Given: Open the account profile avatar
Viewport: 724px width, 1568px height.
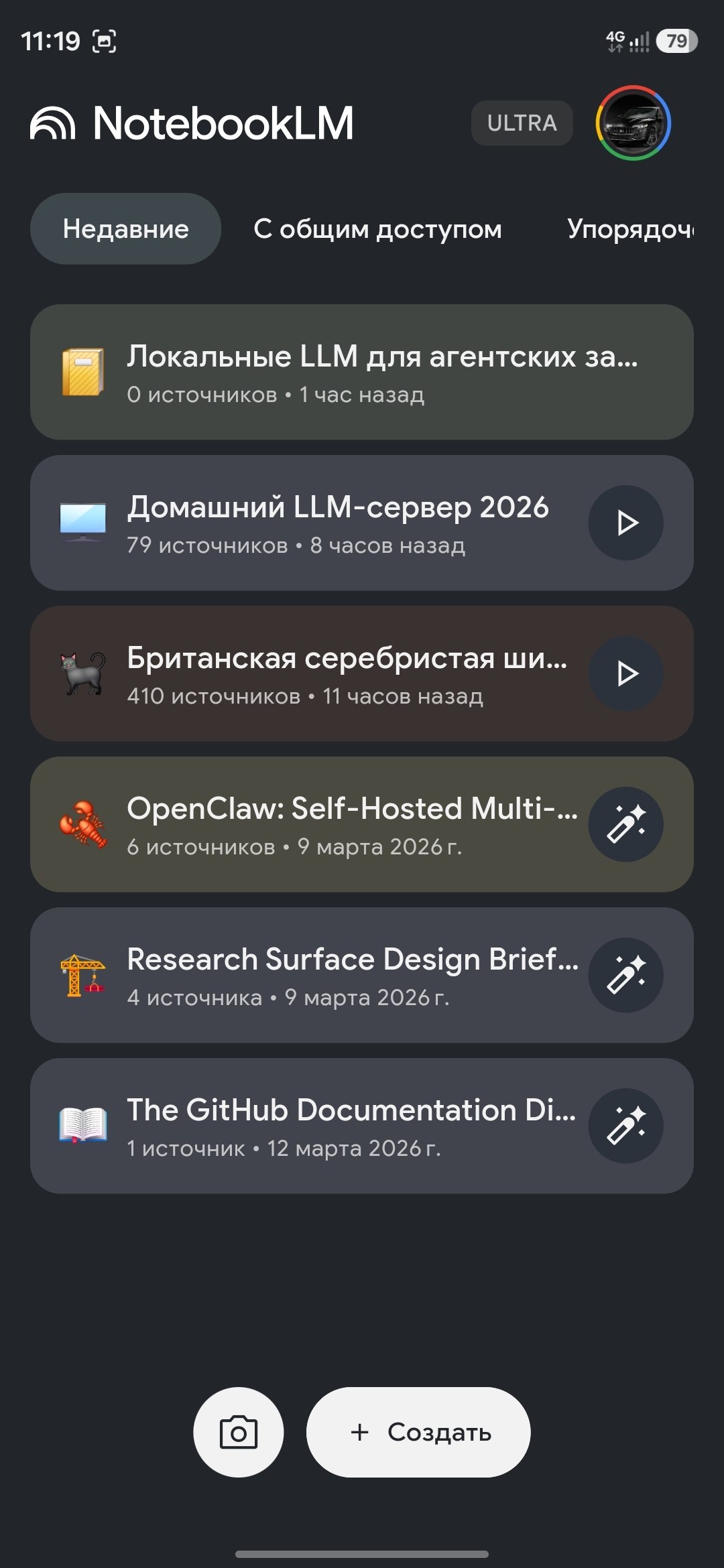Looking at the screenshot, I should pos(633,123).
